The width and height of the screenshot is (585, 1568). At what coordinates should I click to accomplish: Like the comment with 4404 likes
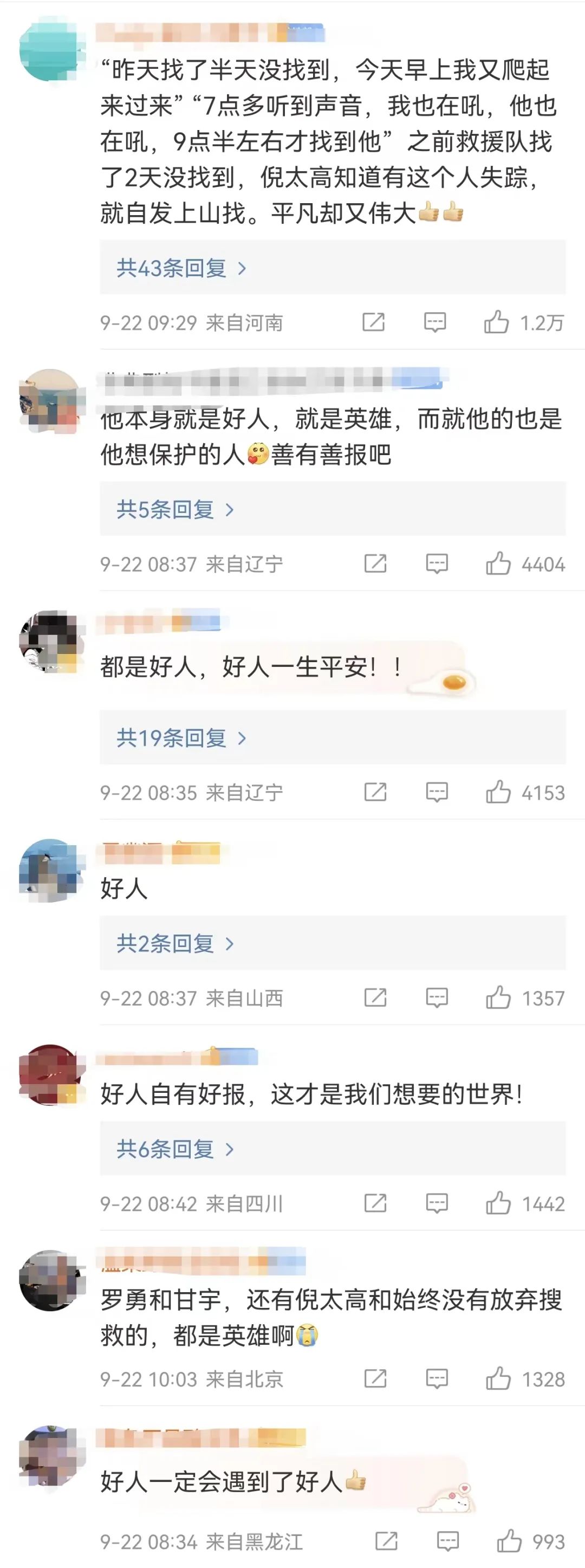[498, 563]
